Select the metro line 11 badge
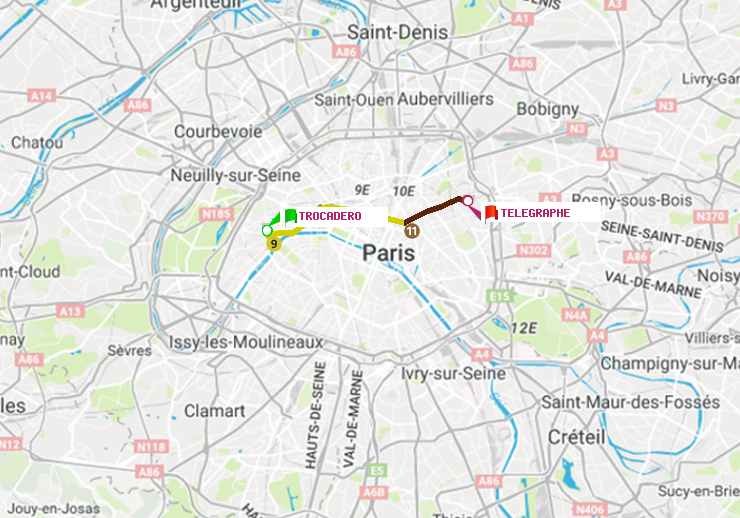This screenshot has height=518, width=740. coord(411,230)
